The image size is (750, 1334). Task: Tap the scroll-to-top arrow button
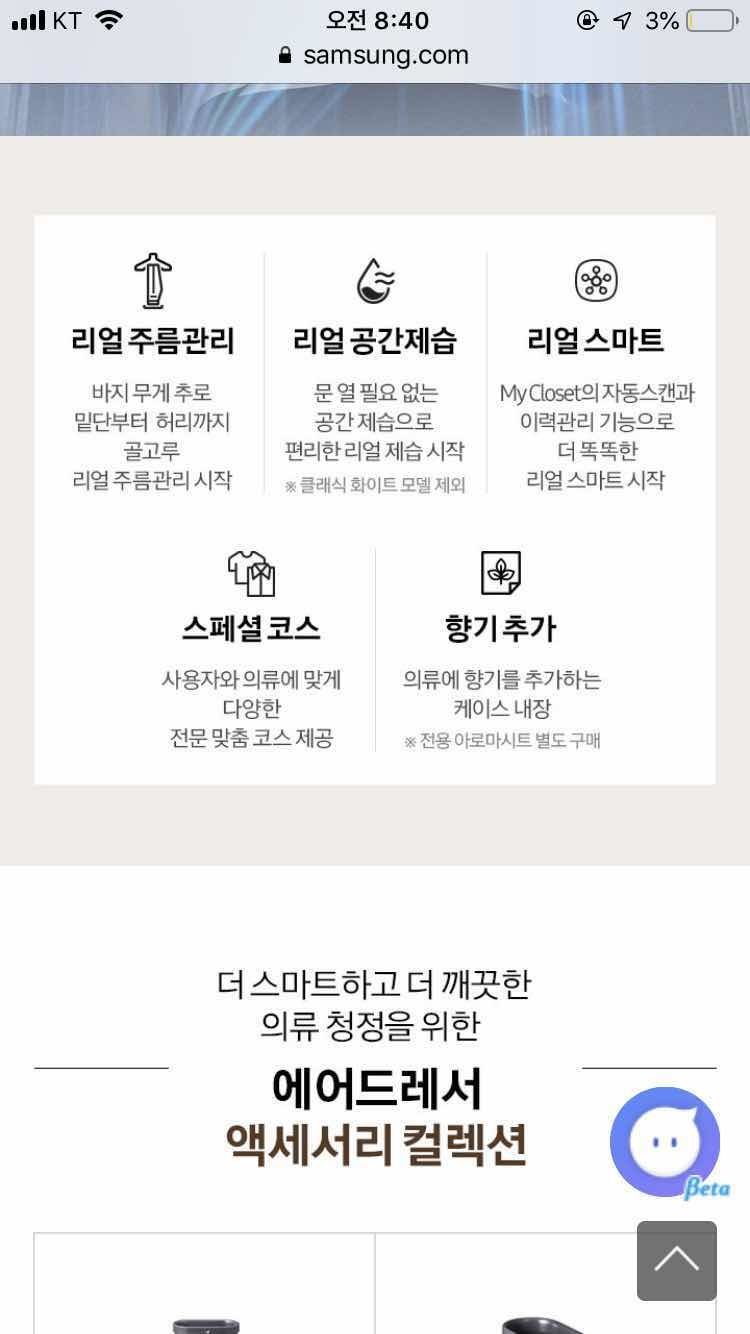point(677,1260)
